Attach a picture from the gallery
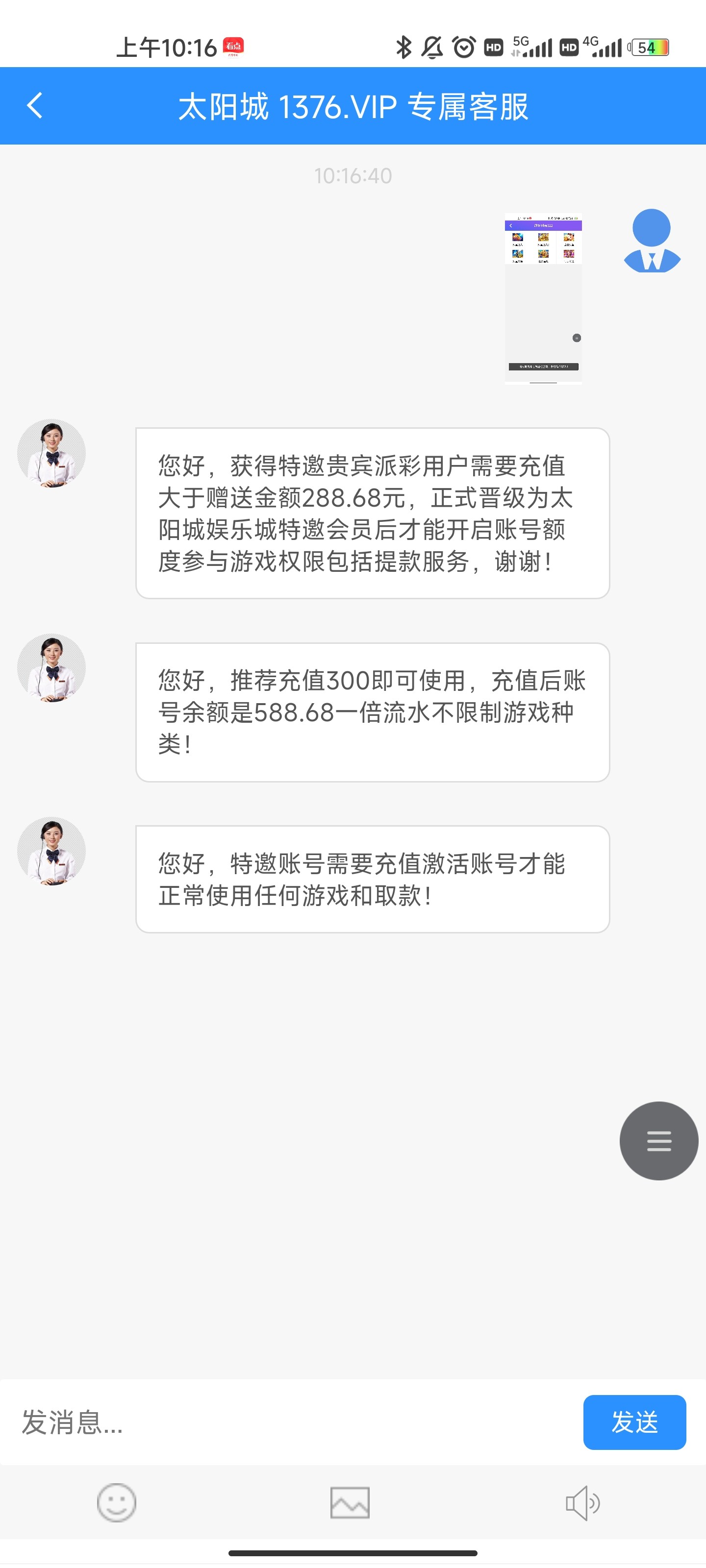 350,1503
